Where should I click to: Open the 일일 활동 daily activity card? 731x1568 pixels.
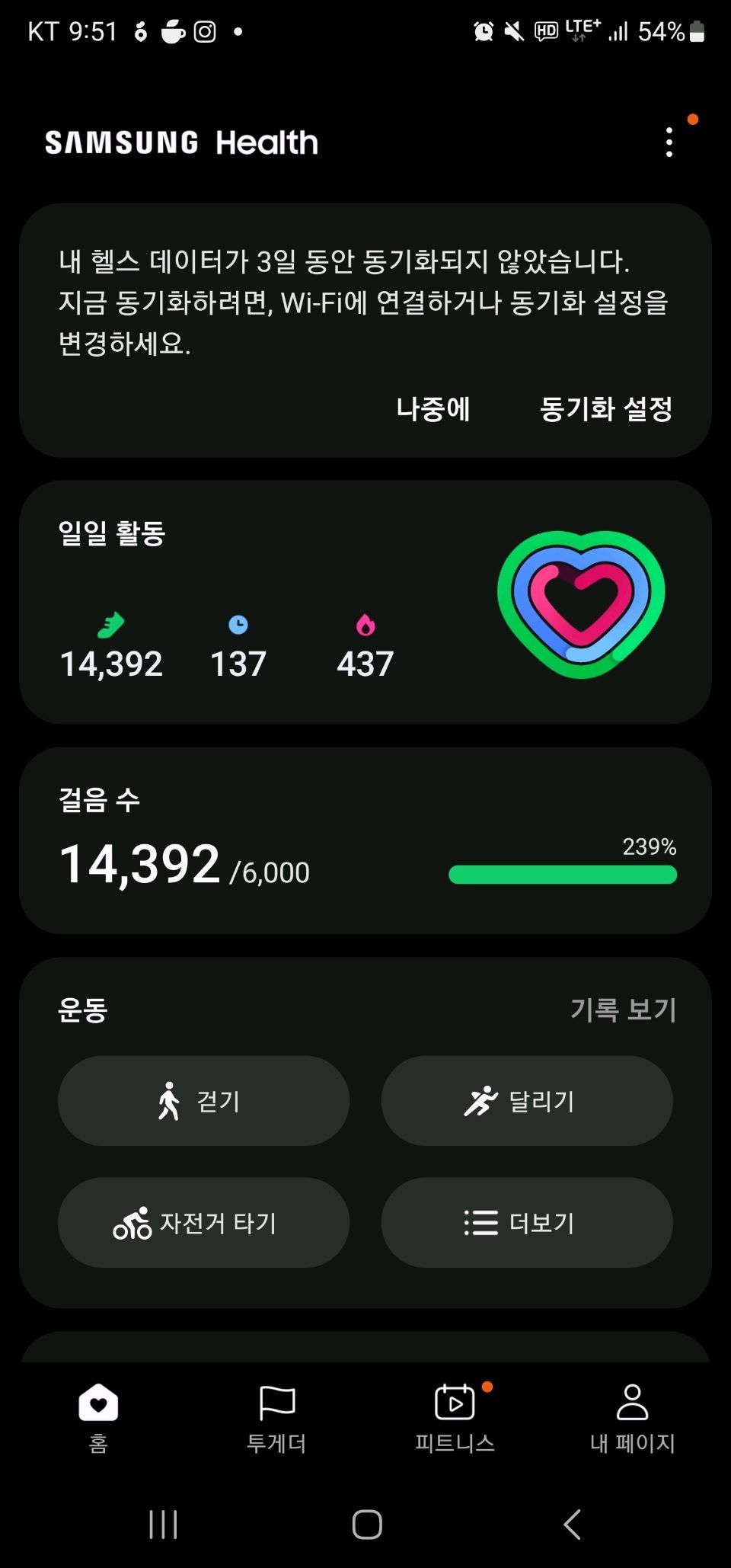(365, 602)
